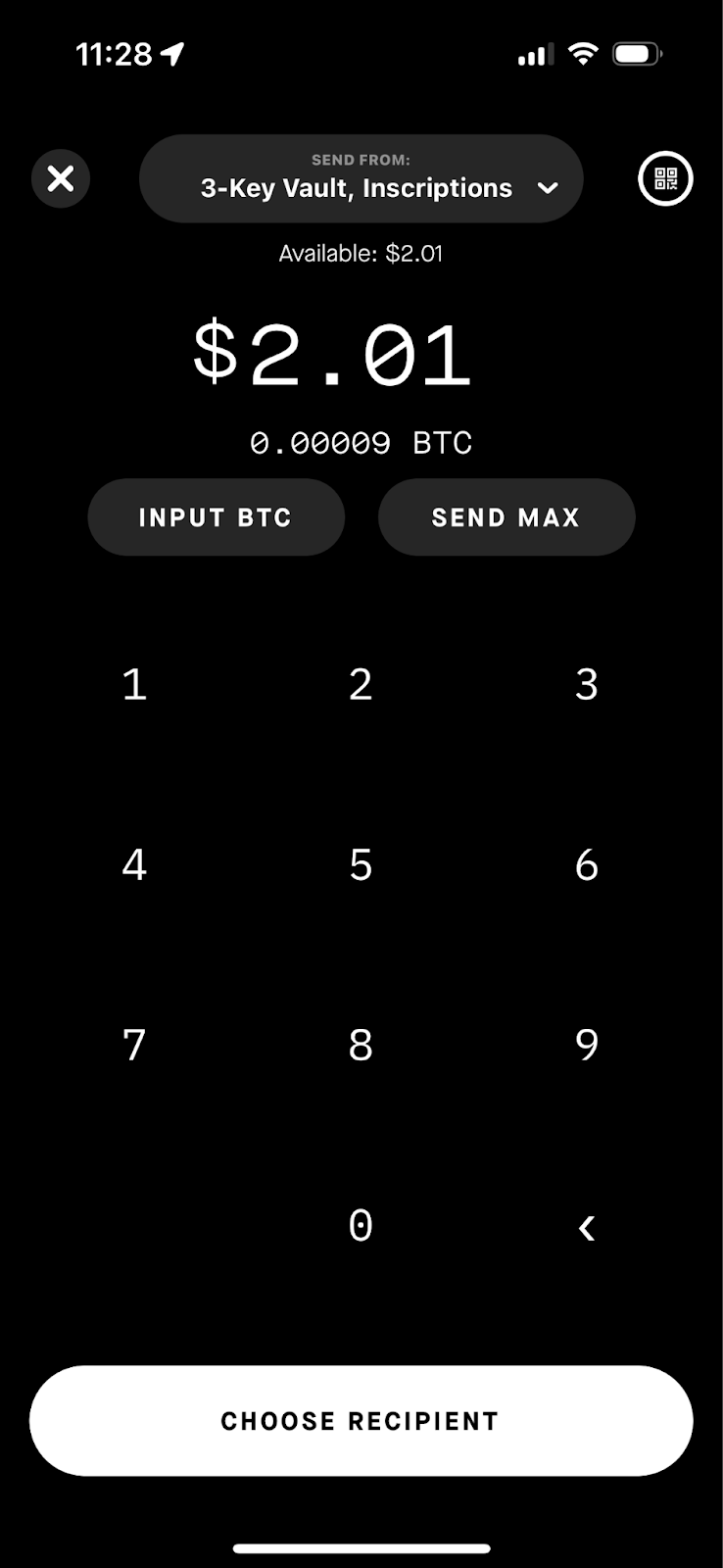The width and height of the screenshot is (723, 1568).
Task: Enter digit 2 on the keypad
Action: coord(361,684)
